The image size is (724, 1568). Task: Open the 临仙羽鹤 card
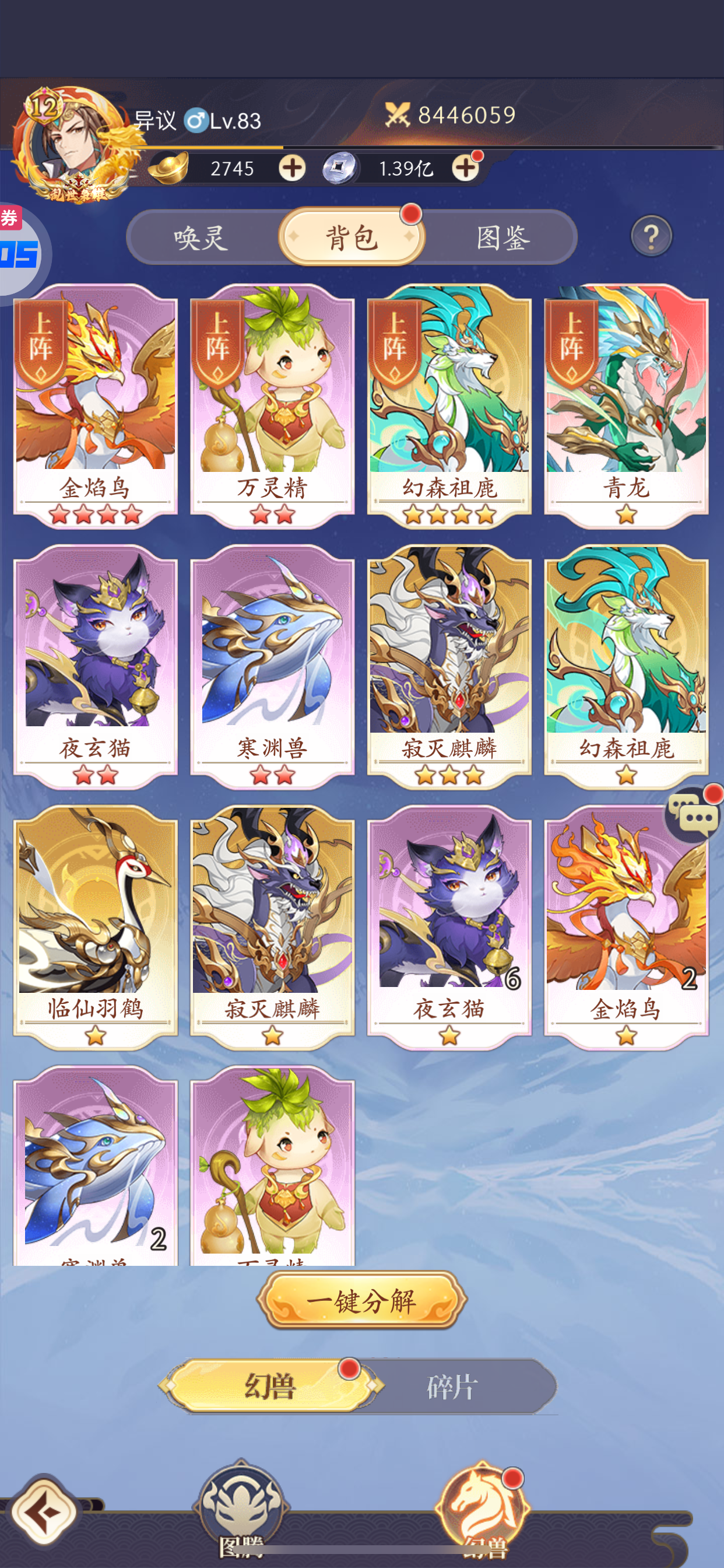coord(96,928)
